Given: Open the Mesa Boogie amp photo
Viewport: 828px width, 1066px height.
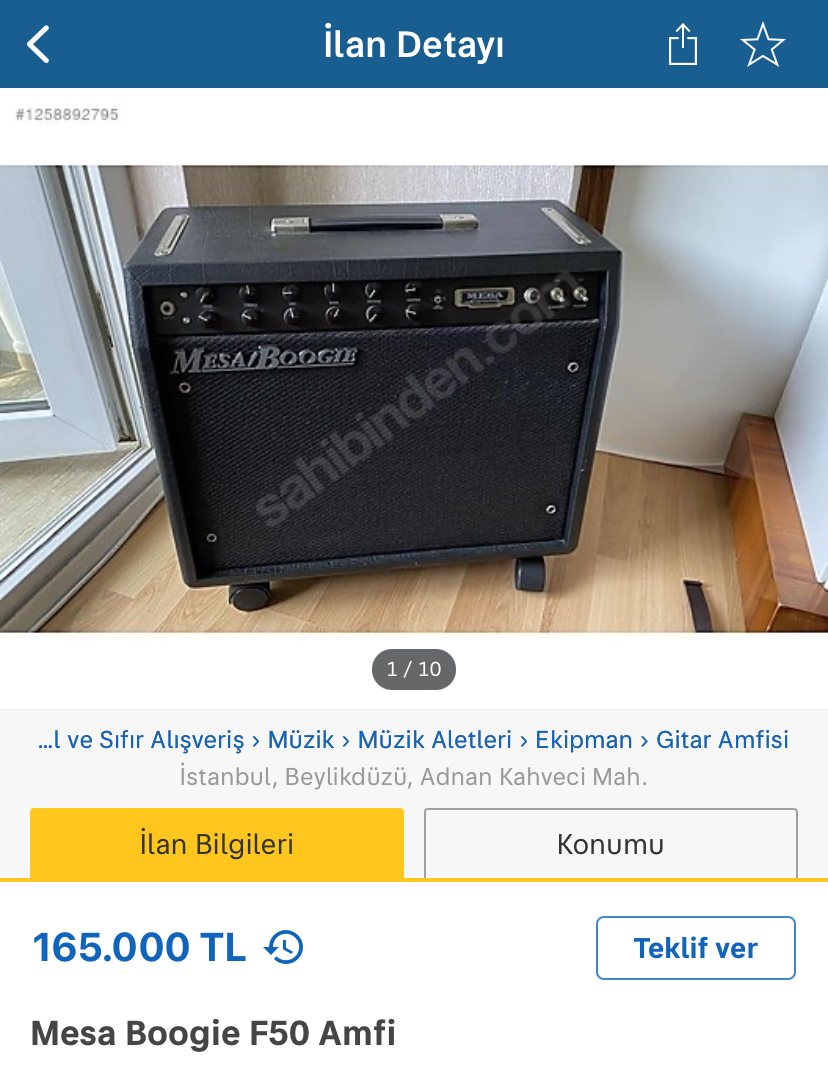Looking at the screenshot, I should tap(414, 398).
